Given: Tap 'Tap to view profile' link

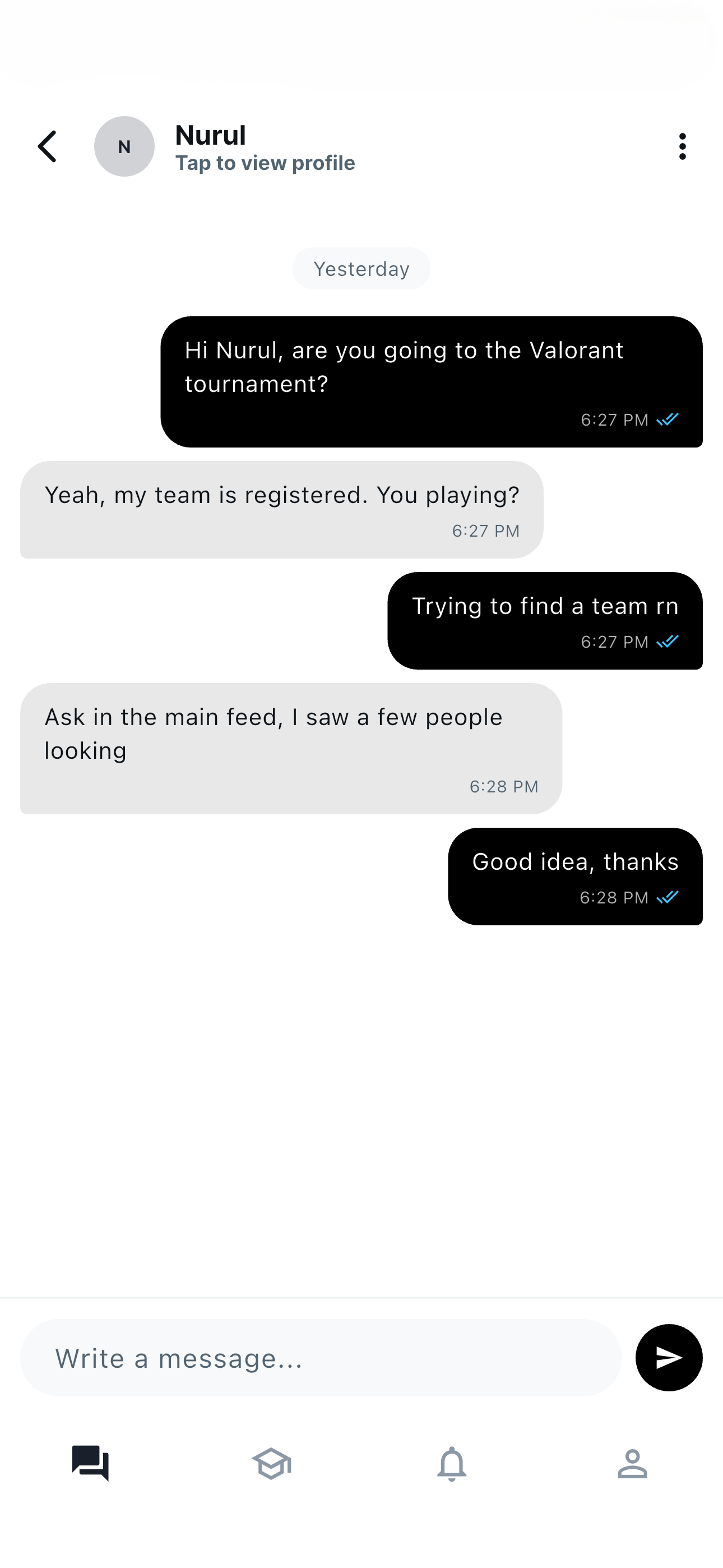Looking at the screenshot, I should (265, 163).
